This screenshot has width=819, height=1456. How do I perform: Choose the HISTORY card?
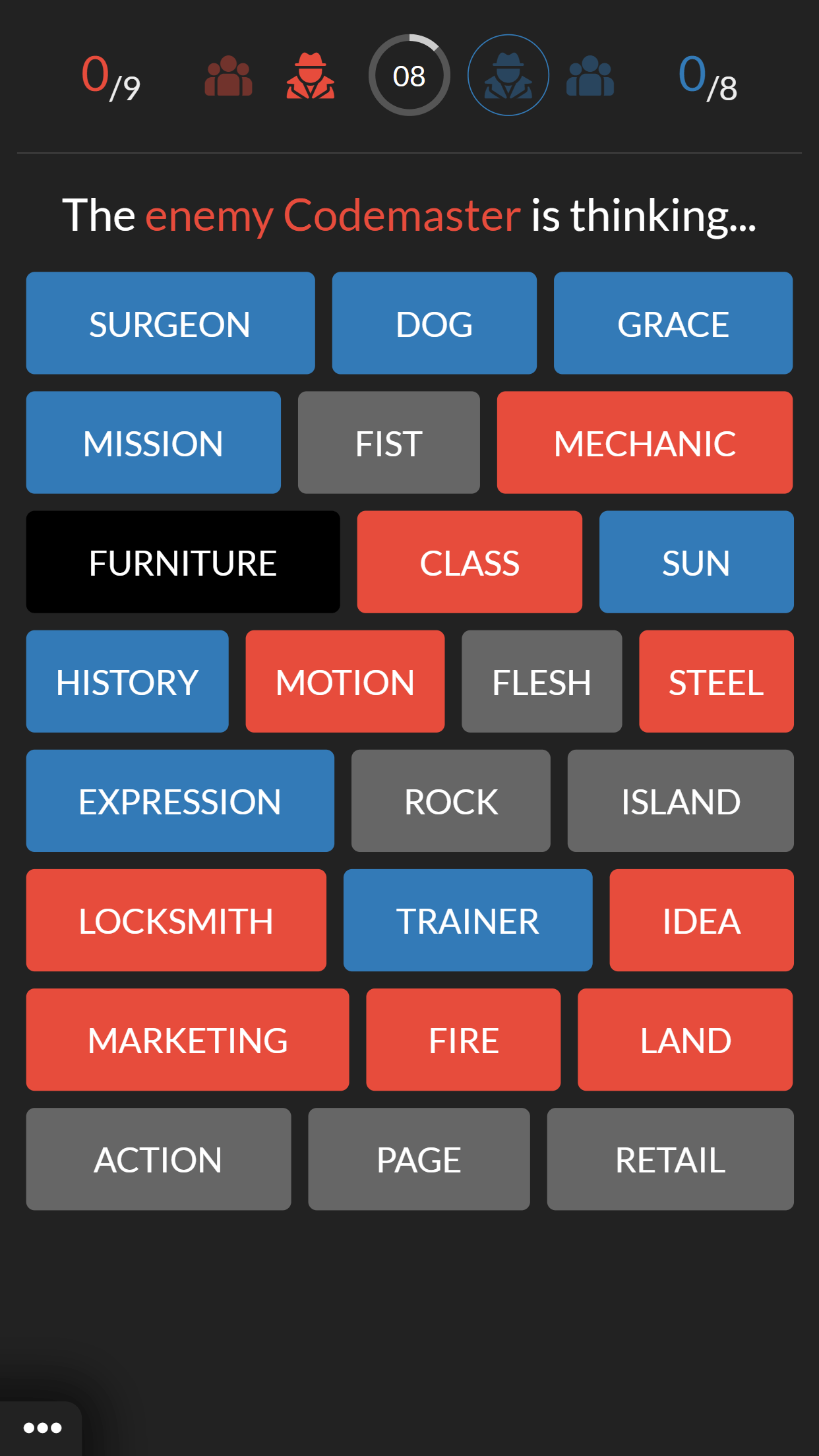[127, 681]
